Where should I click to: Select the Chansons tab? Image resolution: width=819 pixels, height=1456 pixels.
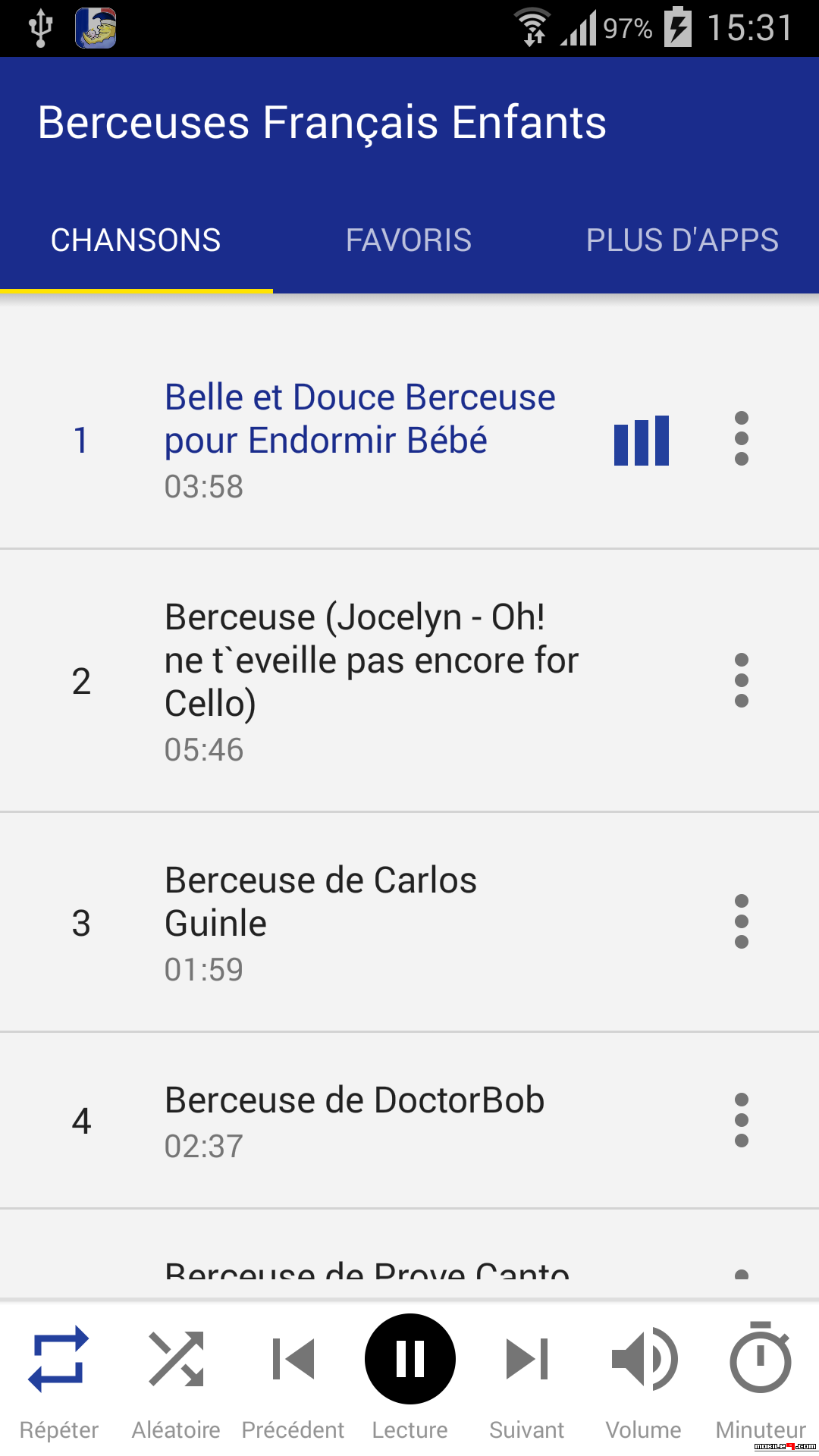pos(136,240)
